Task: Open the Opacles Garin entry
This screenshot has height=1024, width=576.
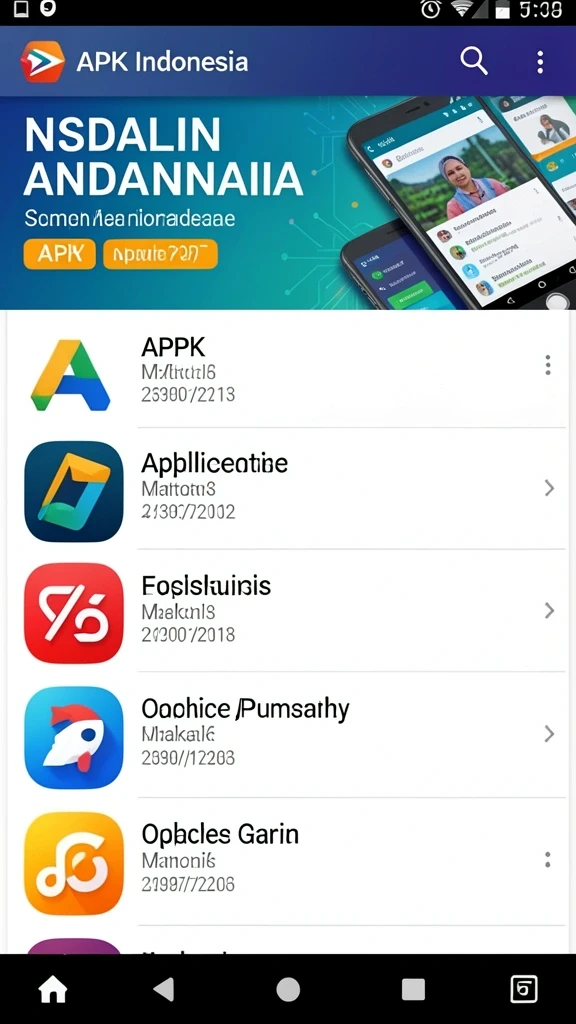Action: coord(287,861)
